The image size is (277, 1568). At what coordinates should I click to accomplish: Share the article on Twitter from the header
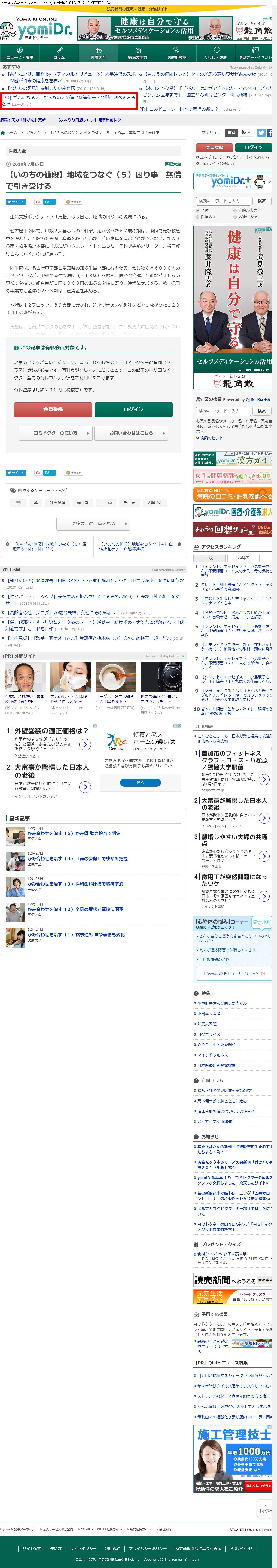tap(261, 132)
